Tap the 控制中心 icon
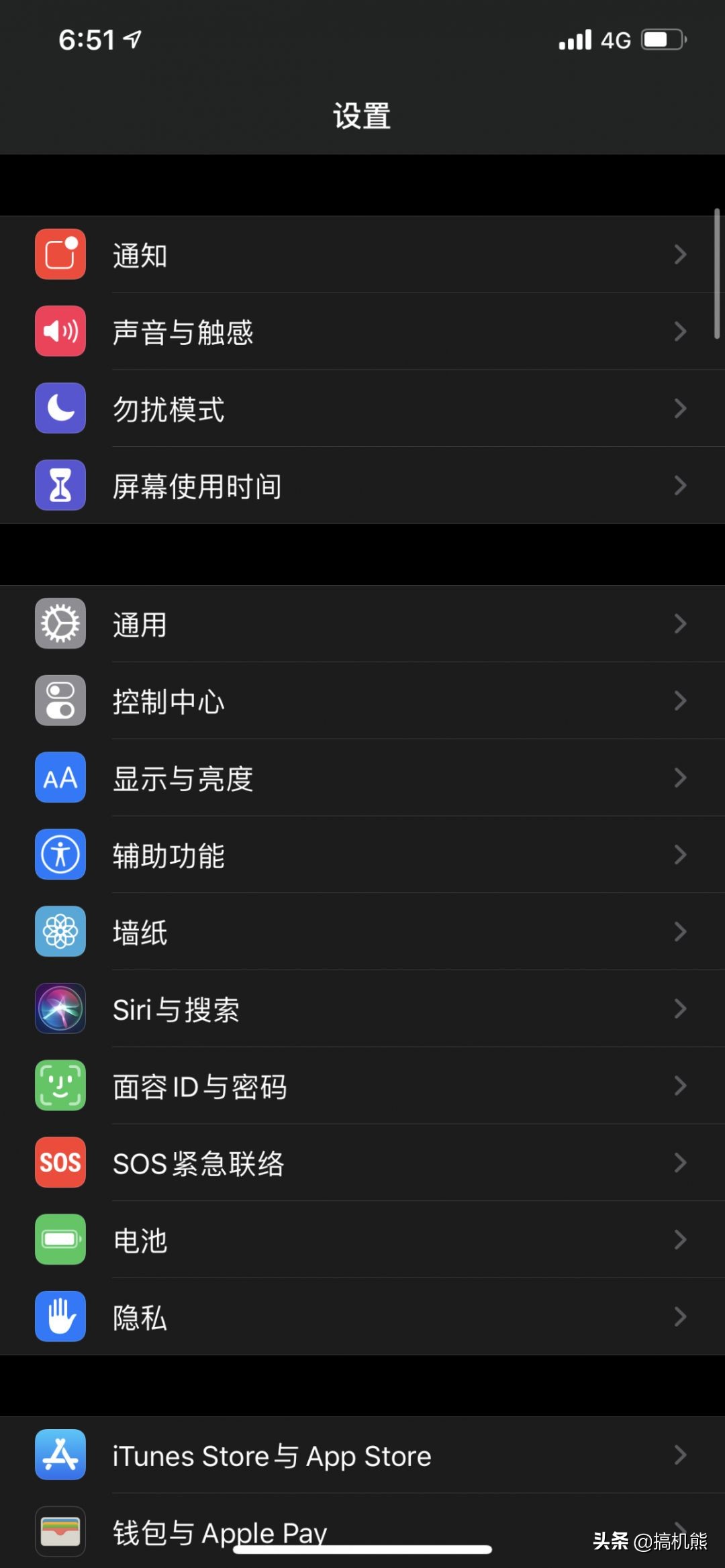The image size is (725, 1568). click(x=59, y=700)
